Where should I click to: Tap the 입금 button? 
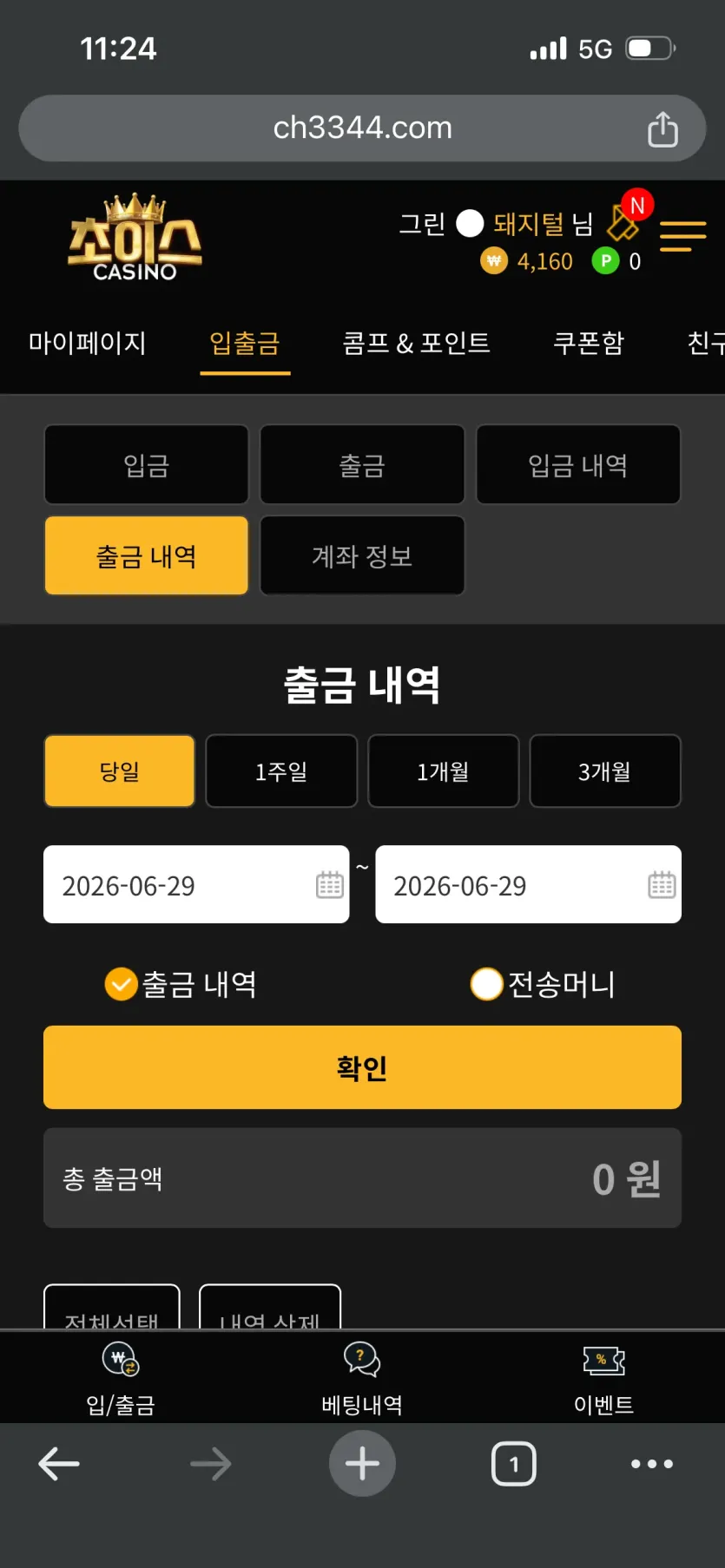(x=146, y=464)
